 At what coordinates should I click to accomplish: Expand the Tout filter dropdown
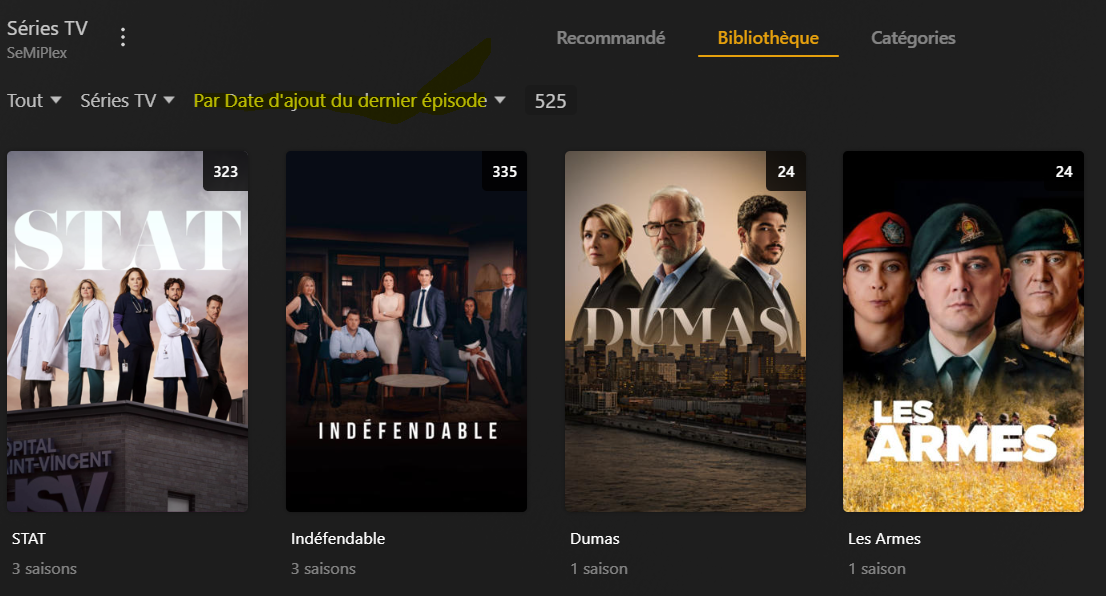point(34,101)
